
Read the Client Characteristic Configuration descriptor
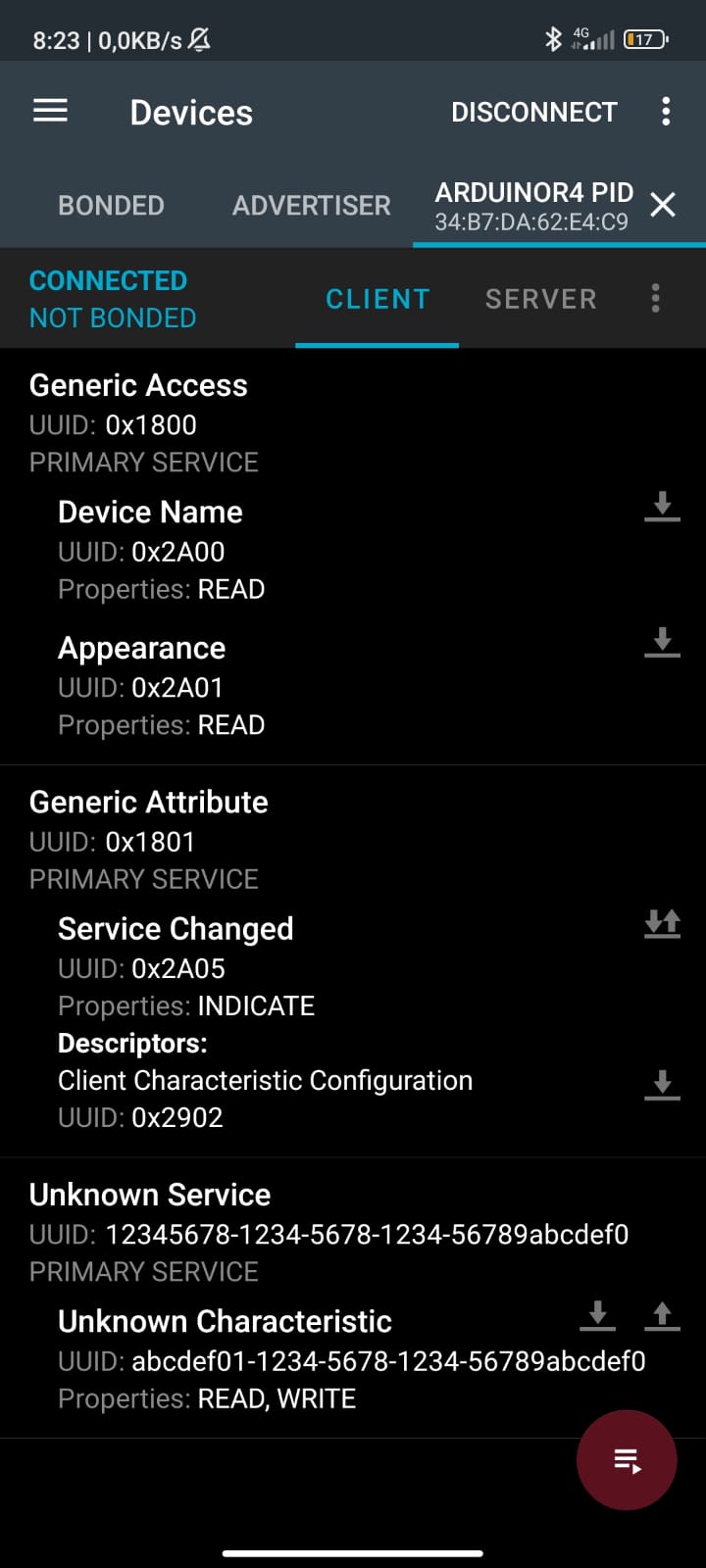coord(662,1085)
